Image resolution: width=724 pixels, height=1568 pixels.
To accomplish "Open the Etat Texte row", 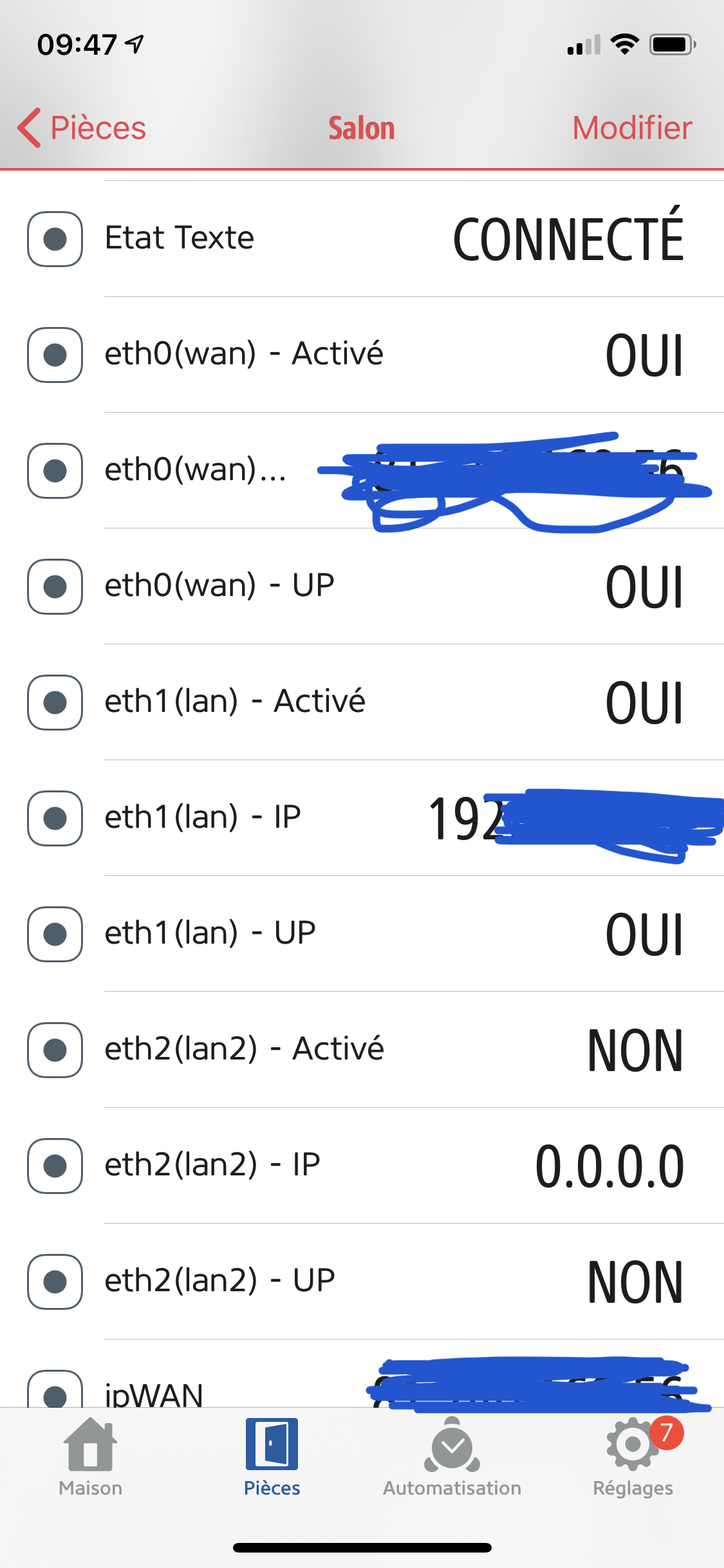I will pos(360,238).
